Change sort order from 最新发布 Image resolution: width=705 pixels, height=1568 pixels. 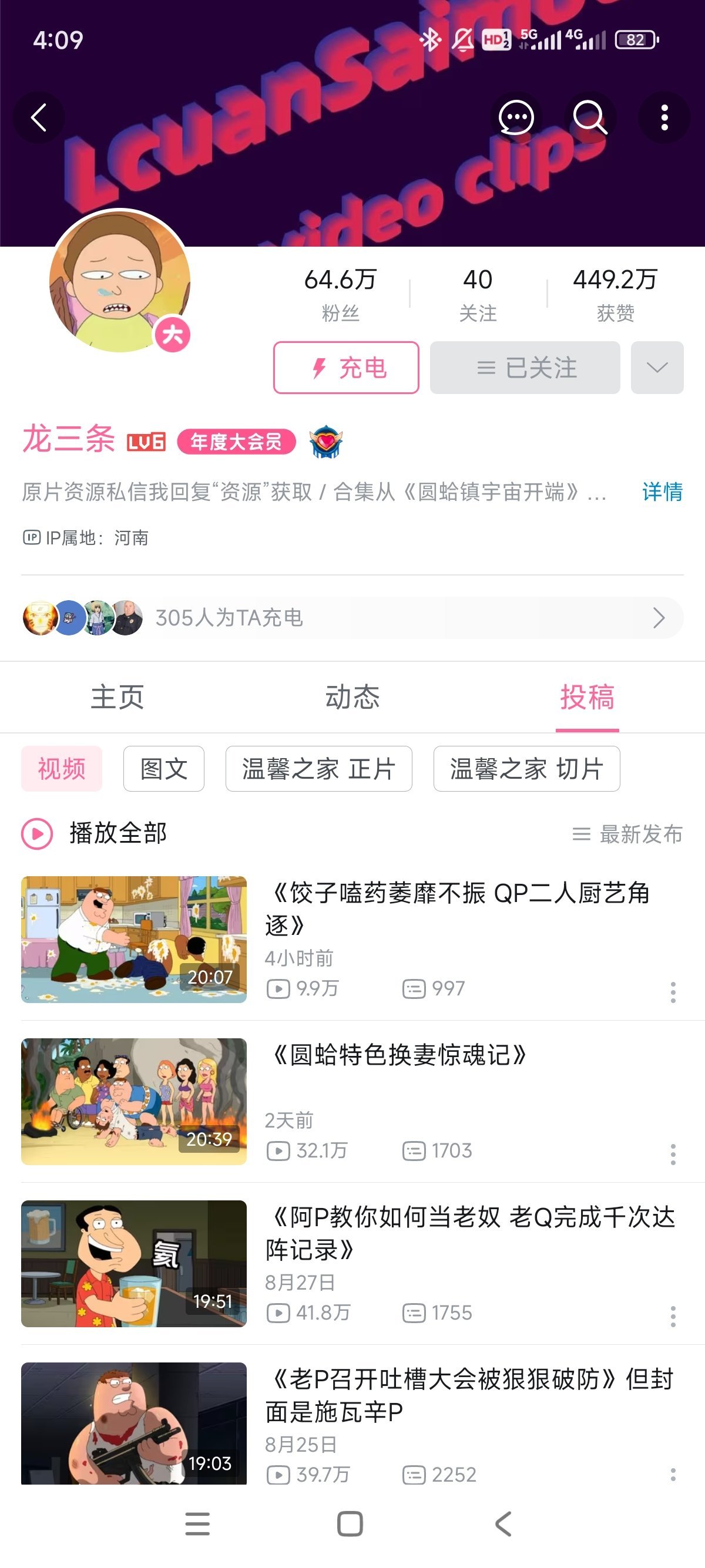[627, 834]
